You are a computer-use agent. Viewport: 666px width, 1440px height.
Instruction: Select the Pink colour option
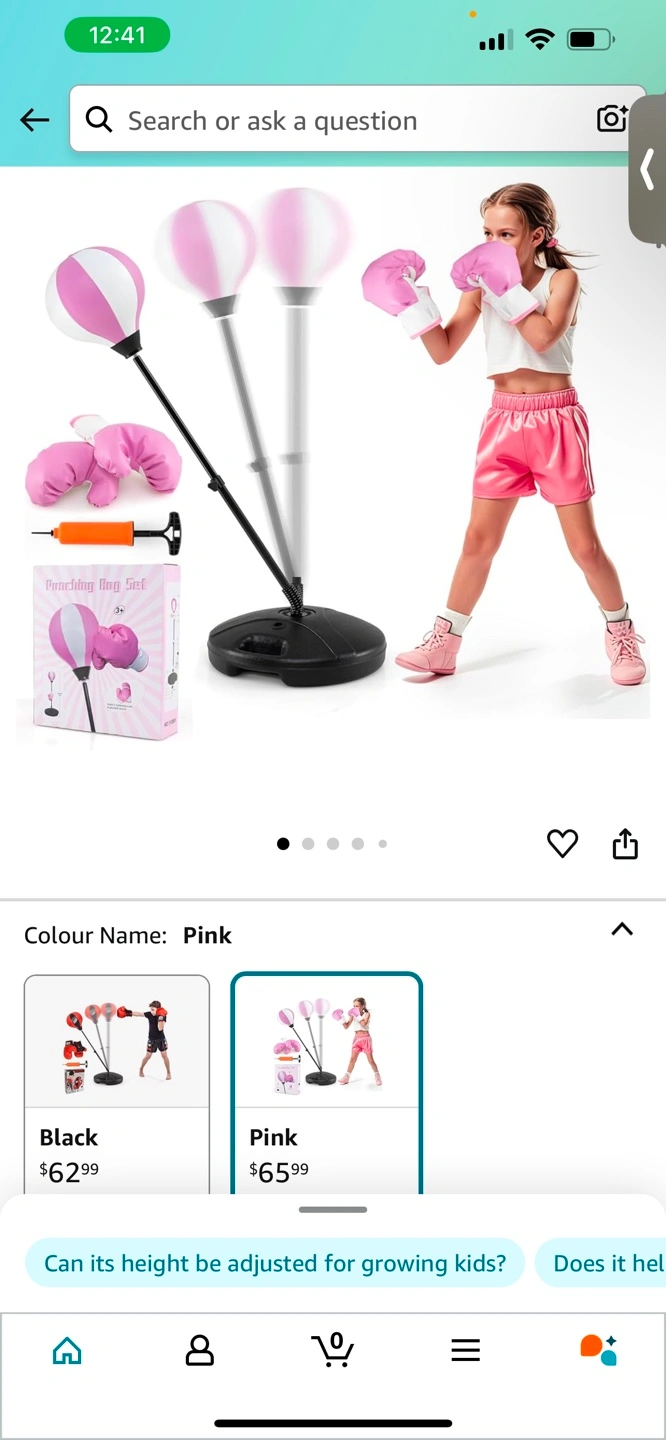coord(327,1084)
